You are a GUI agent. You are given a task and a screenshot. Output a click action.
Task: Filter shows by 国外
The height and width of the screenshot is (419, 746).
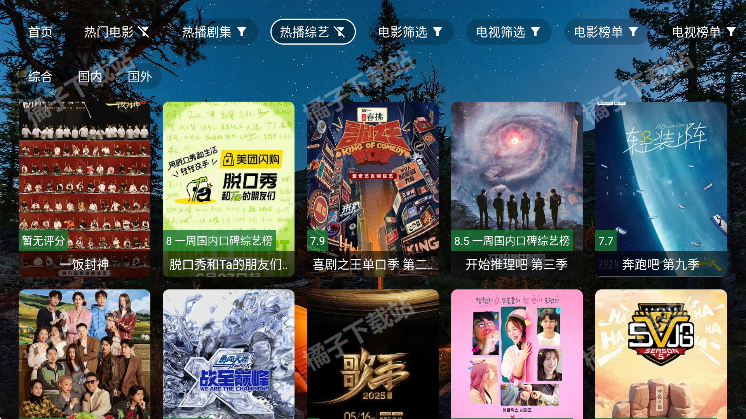[140, 76]
